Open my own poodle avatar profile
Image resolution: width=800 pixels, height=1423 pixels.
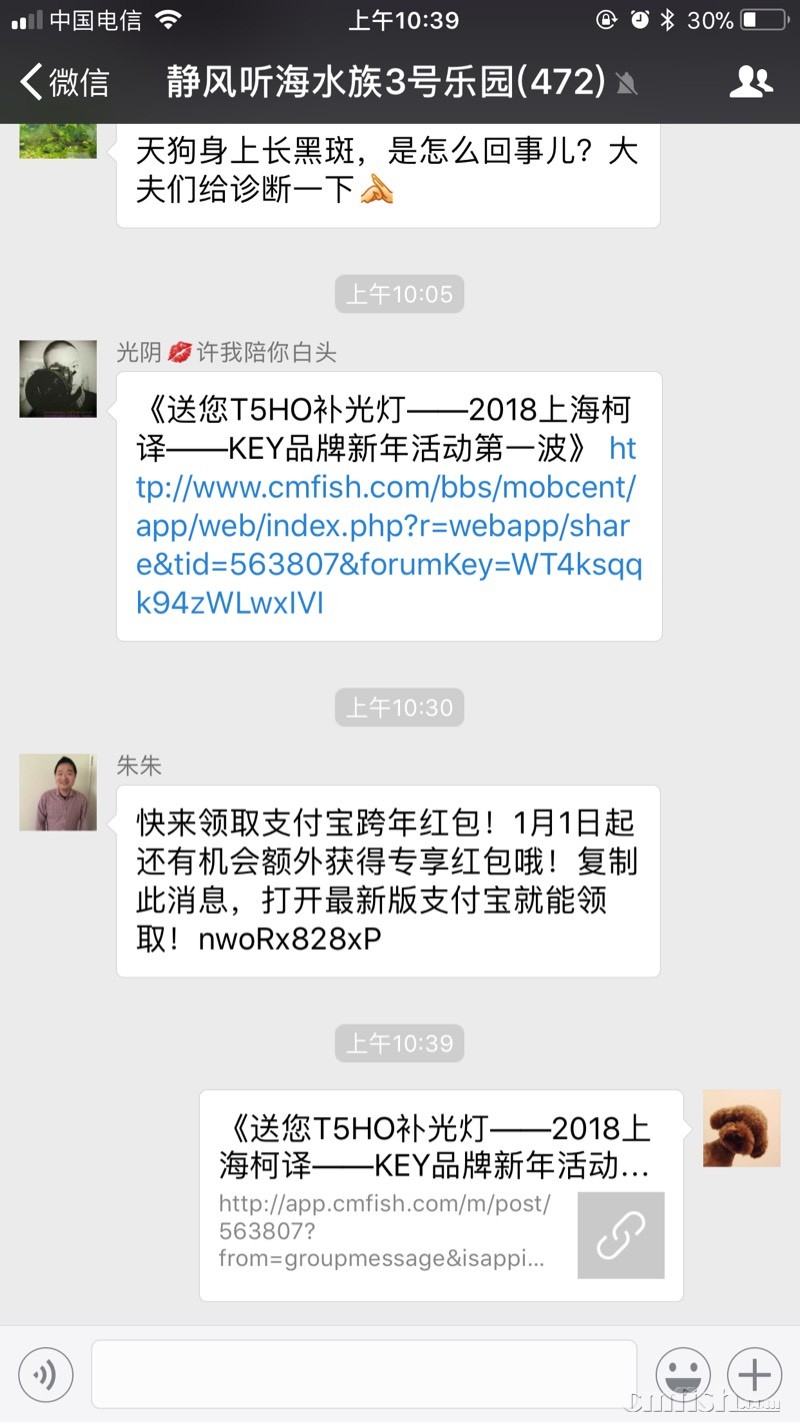741,1128
